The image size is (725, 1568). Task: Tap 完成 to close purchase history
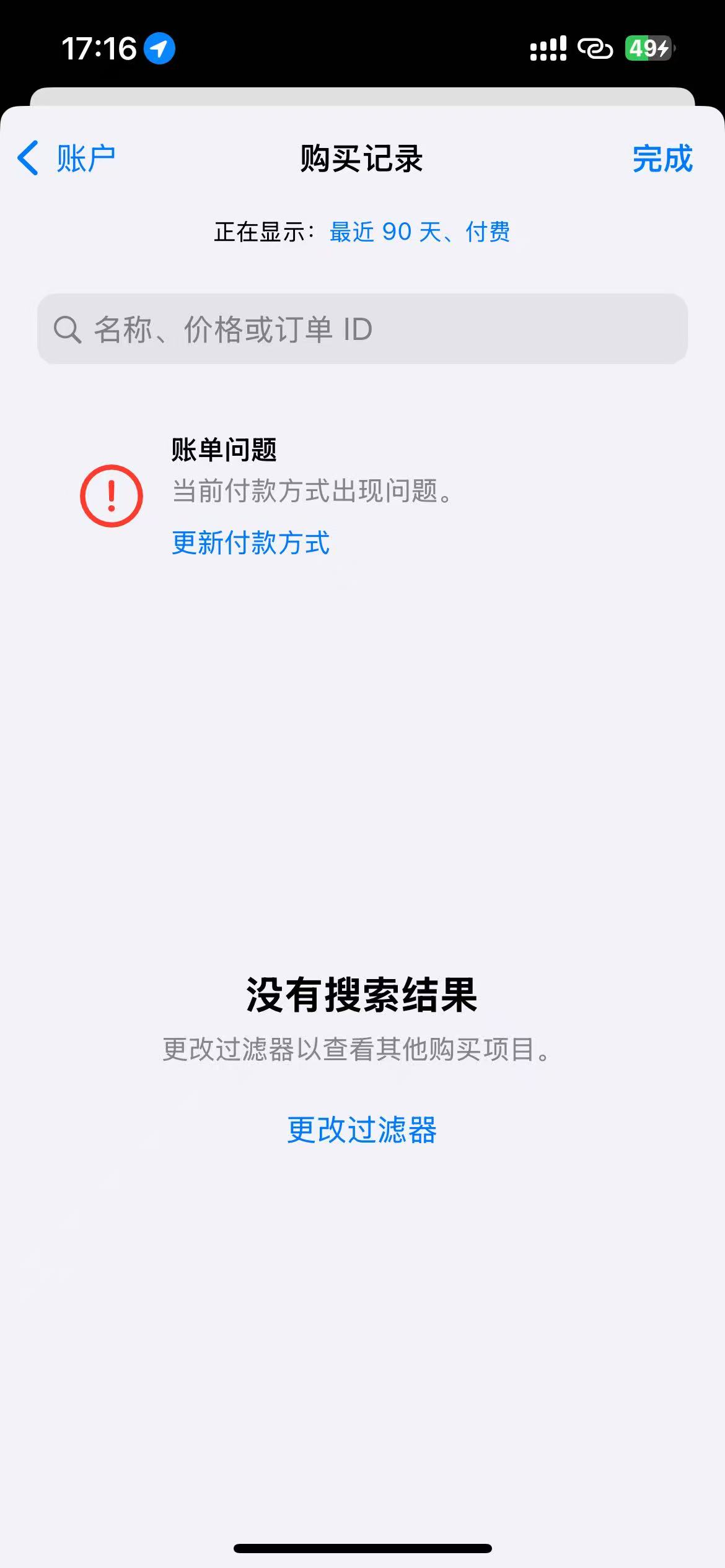[662, 159]
